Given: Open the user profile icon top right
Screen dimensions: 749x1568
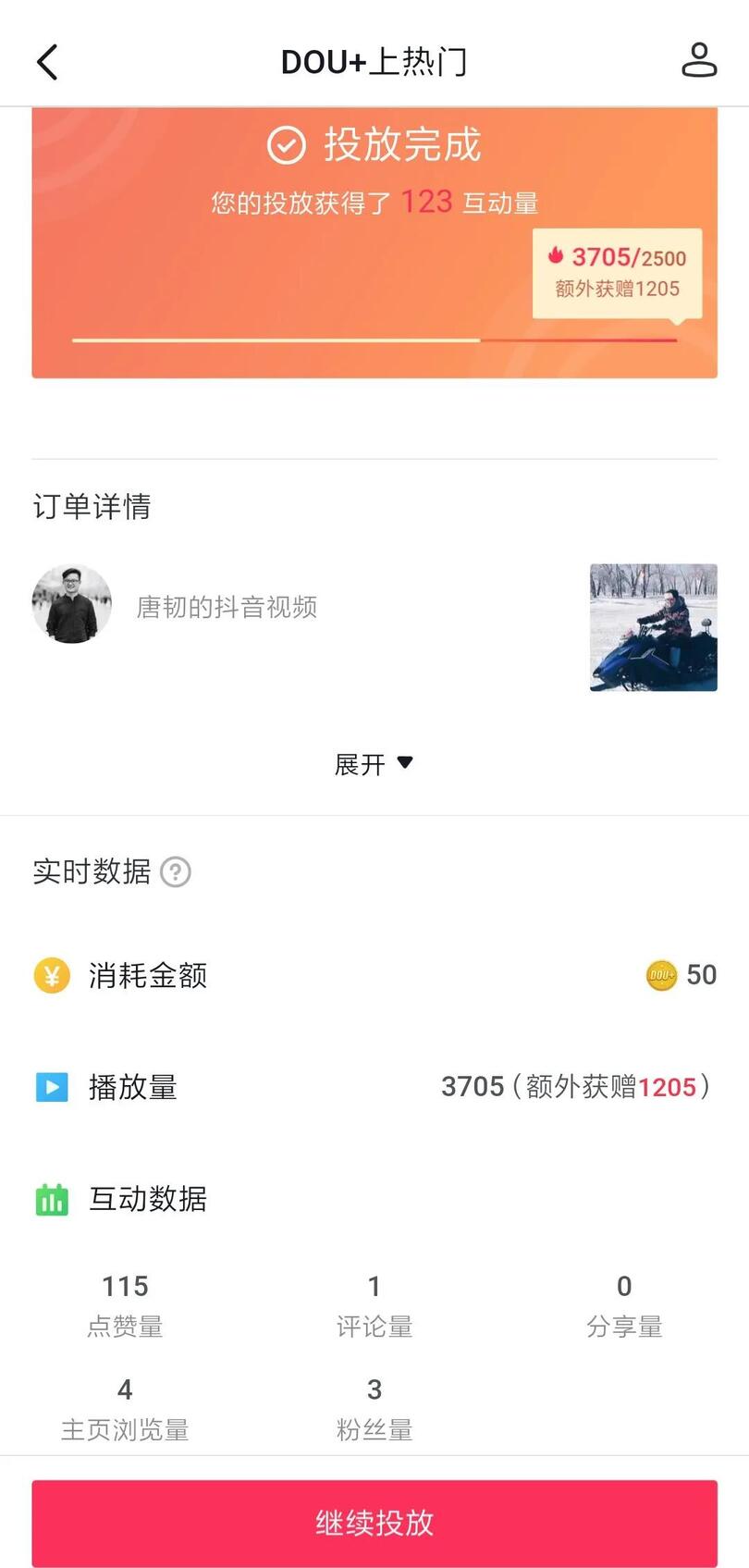Looking at the screenshot, I should point(700,60).
